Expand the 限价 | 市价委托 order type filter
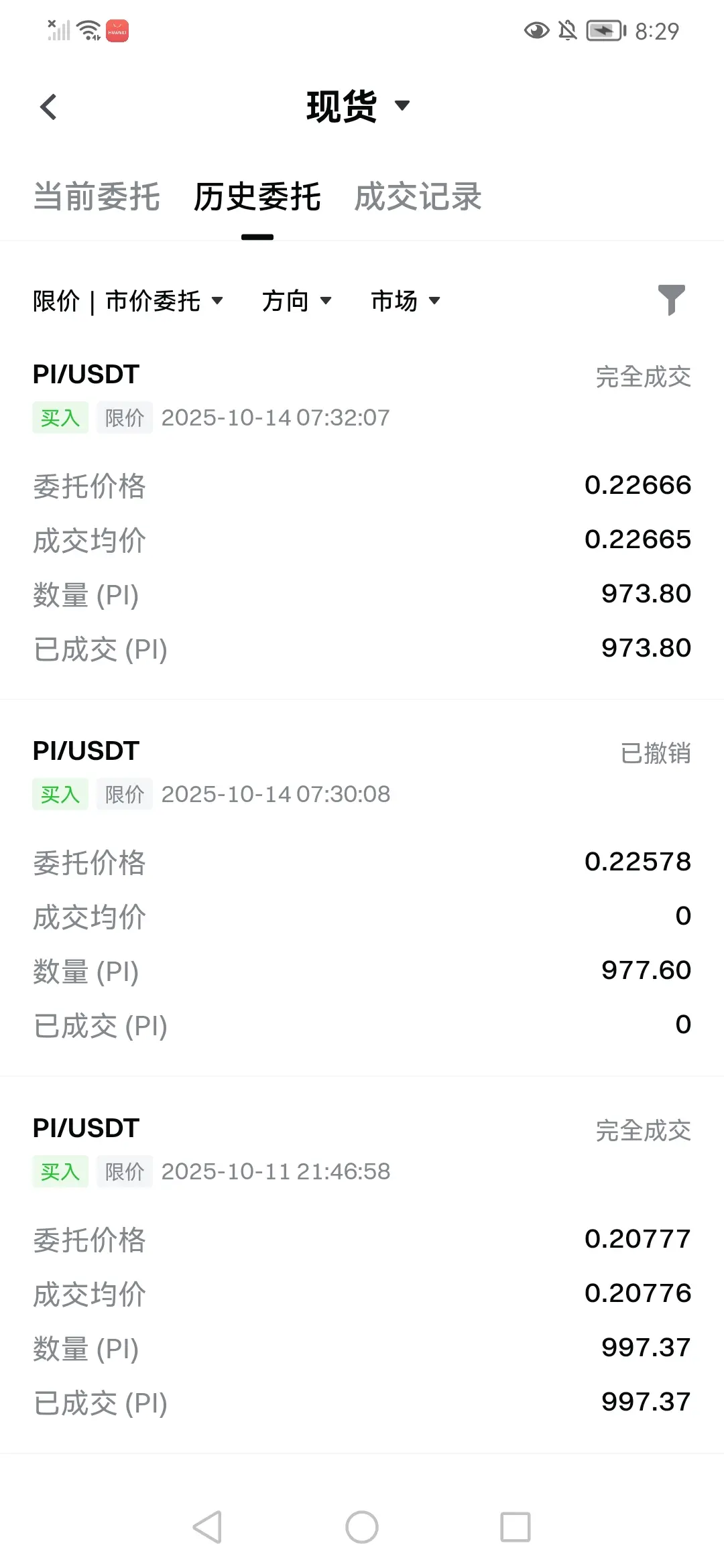The height and width of the screenshot is (1568, 724). click(x=127, y=301)
